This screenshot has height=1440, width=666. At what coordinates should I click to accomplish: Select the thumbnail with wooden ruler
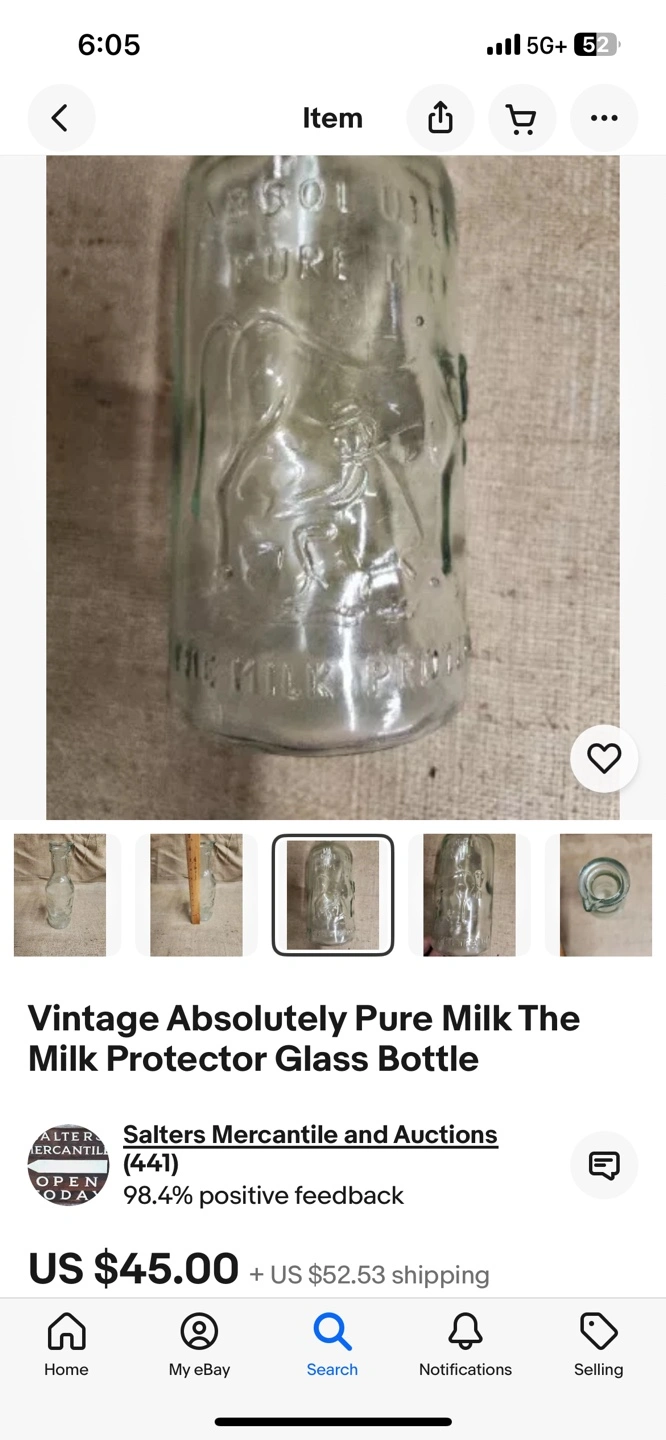196,895
